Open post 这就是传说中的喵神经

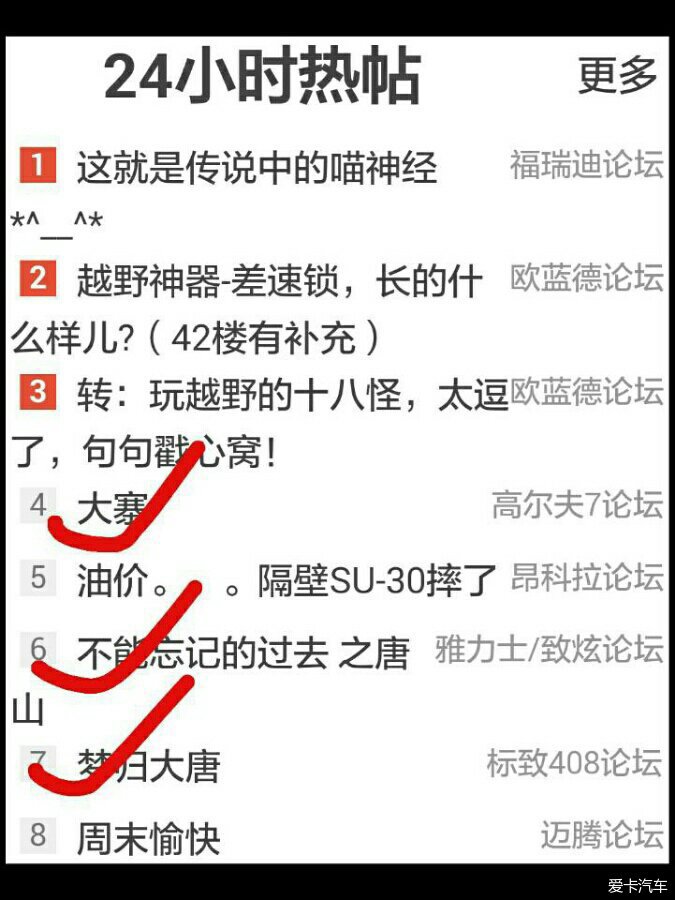(x=257, y=167)
